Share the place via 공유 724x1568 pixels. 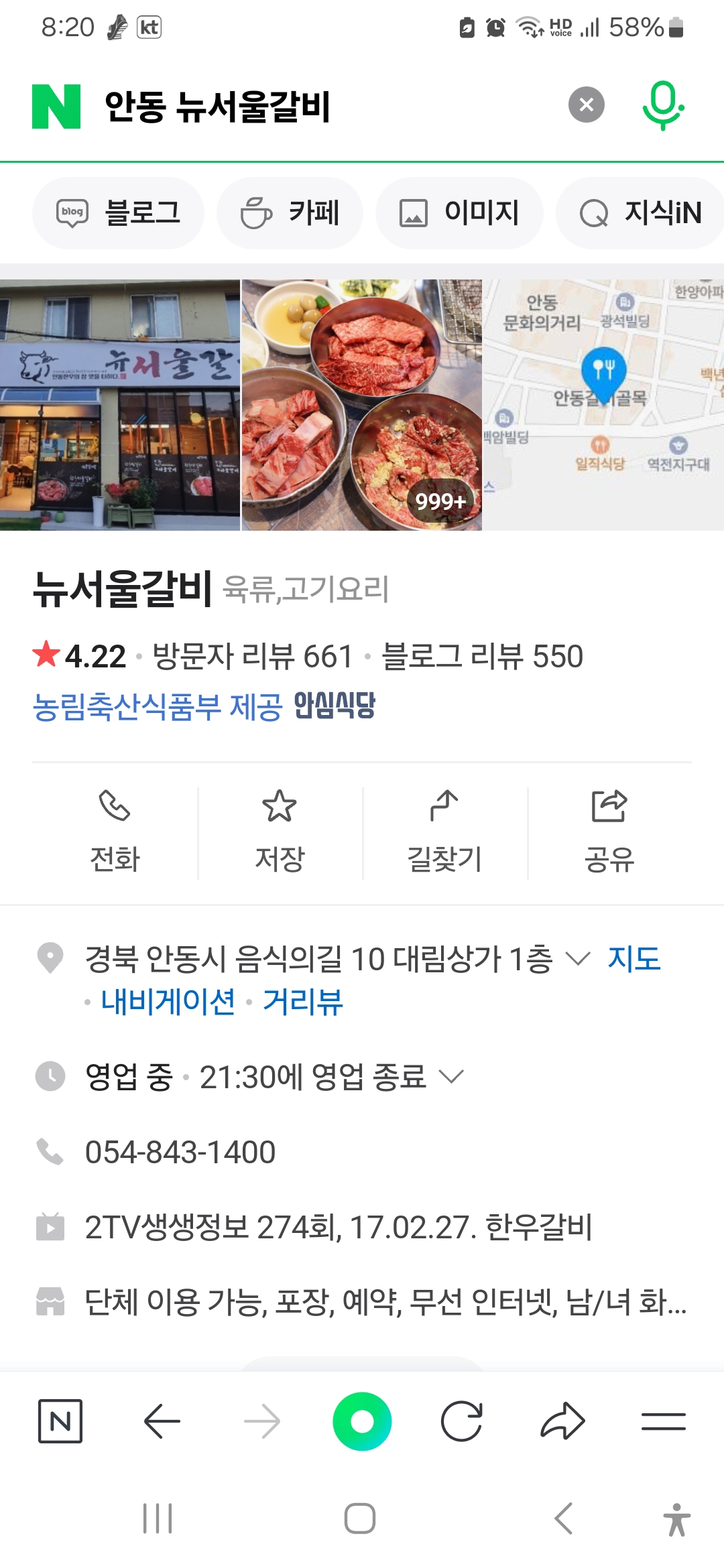click(609, 833)
